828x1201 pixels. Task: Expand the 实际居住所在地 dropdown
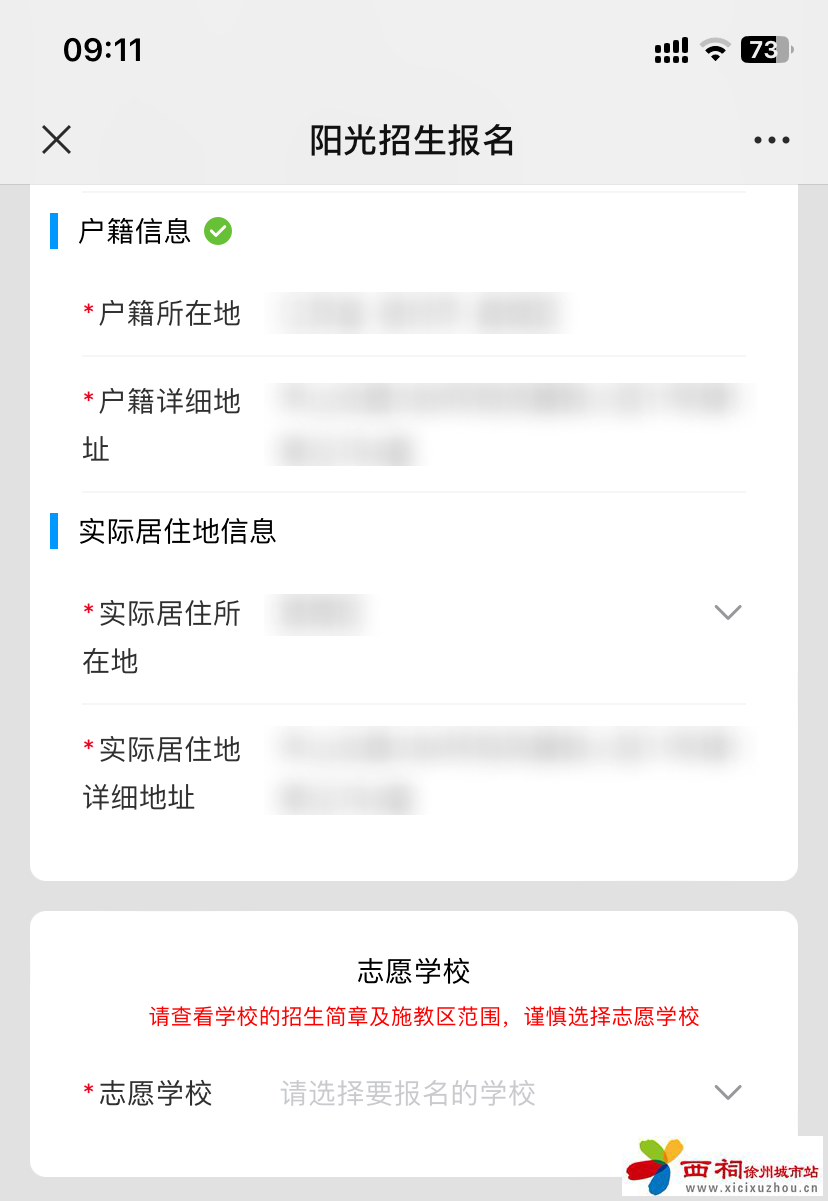(x=727, y=612)
